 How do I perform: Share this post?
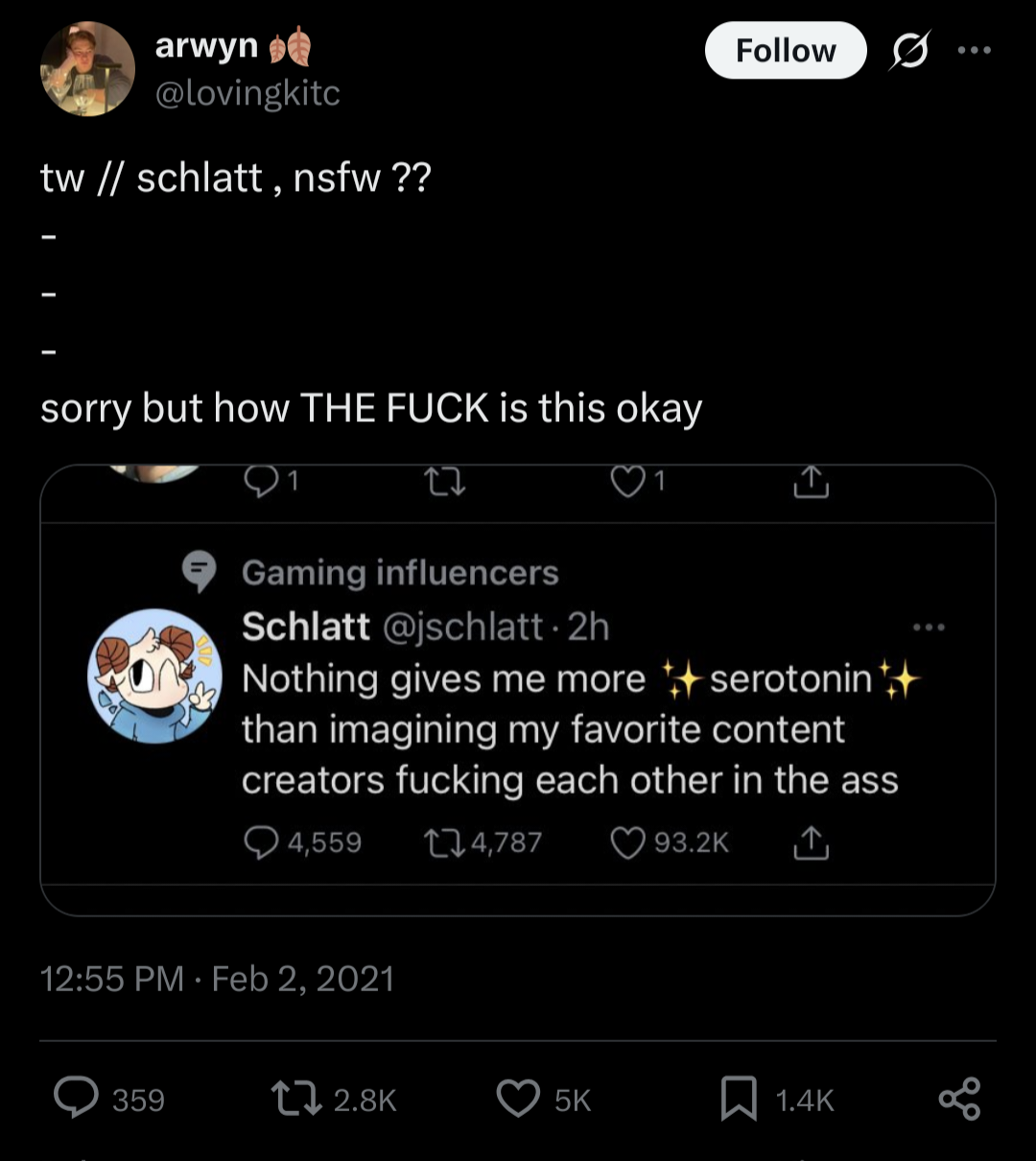[959, 1099]
